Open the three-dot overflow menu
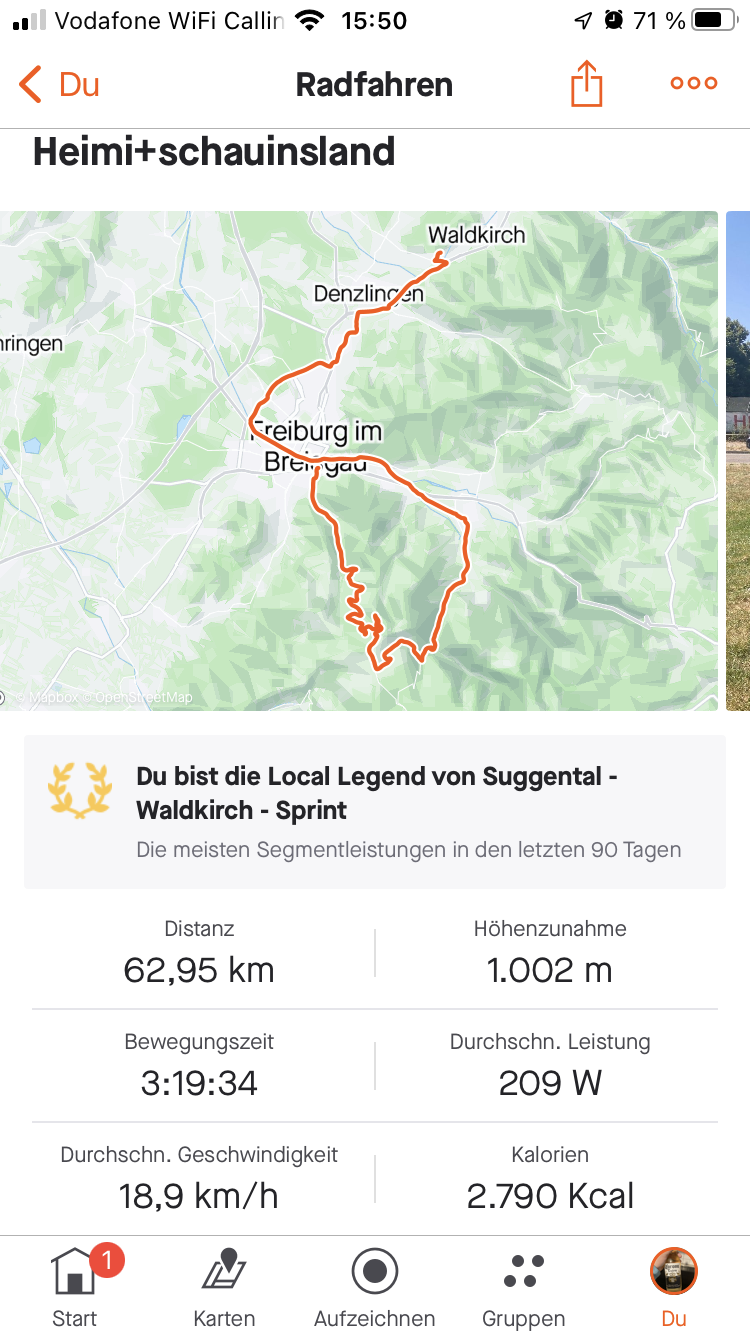 click(694, 84)
